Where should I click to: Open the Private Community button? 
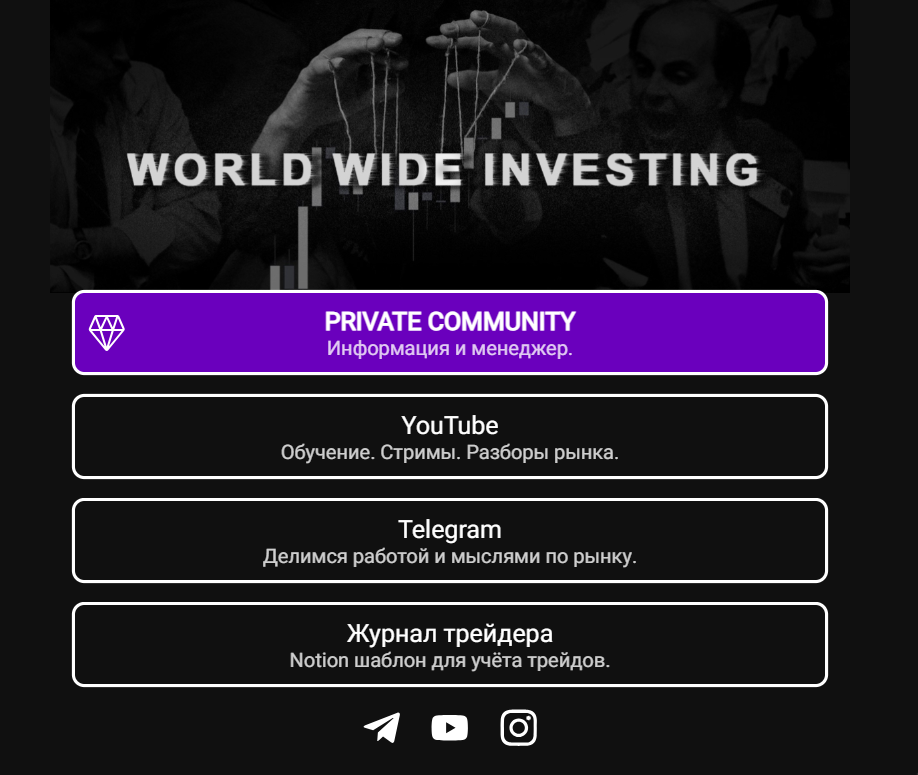449,333
